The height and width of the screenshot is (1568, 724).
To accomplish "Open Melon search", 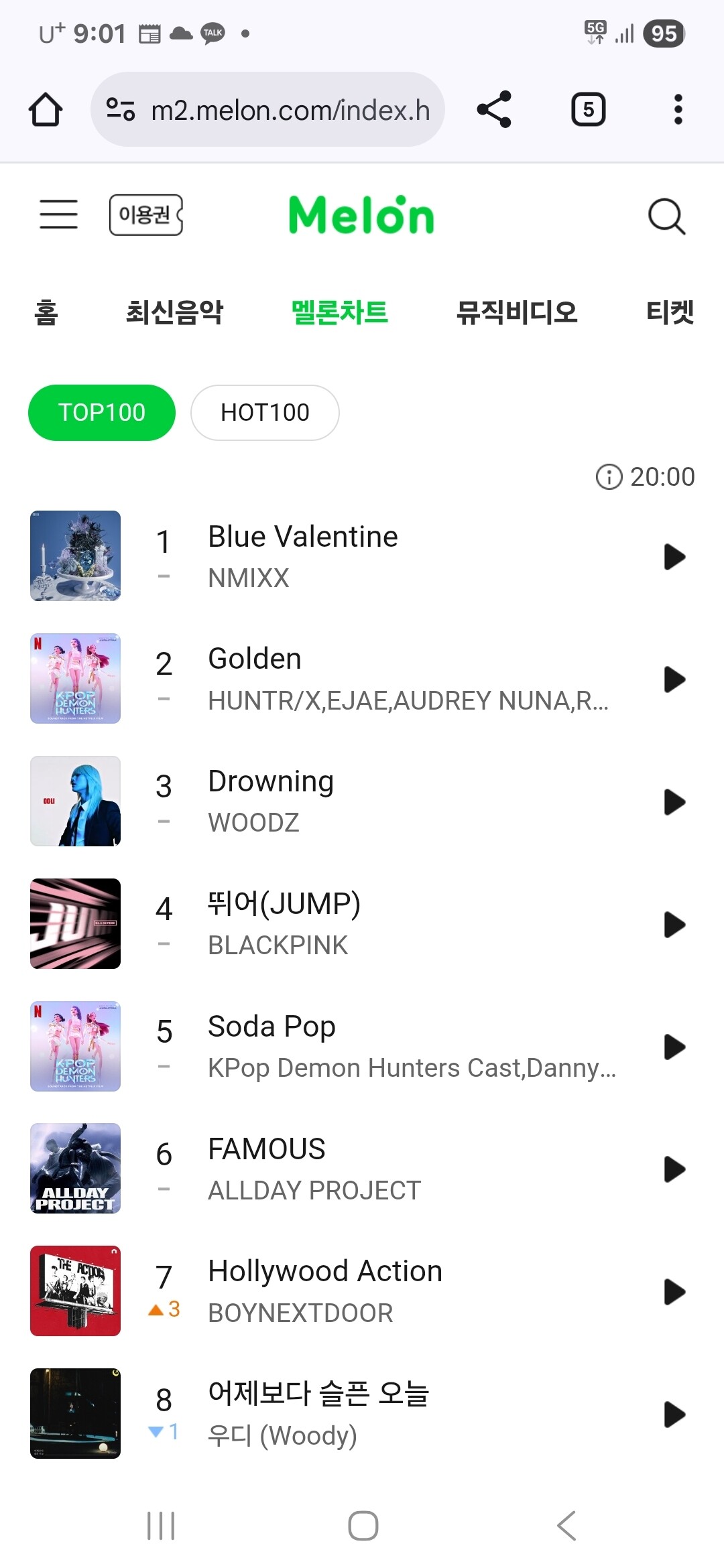I will click(666, 216).
